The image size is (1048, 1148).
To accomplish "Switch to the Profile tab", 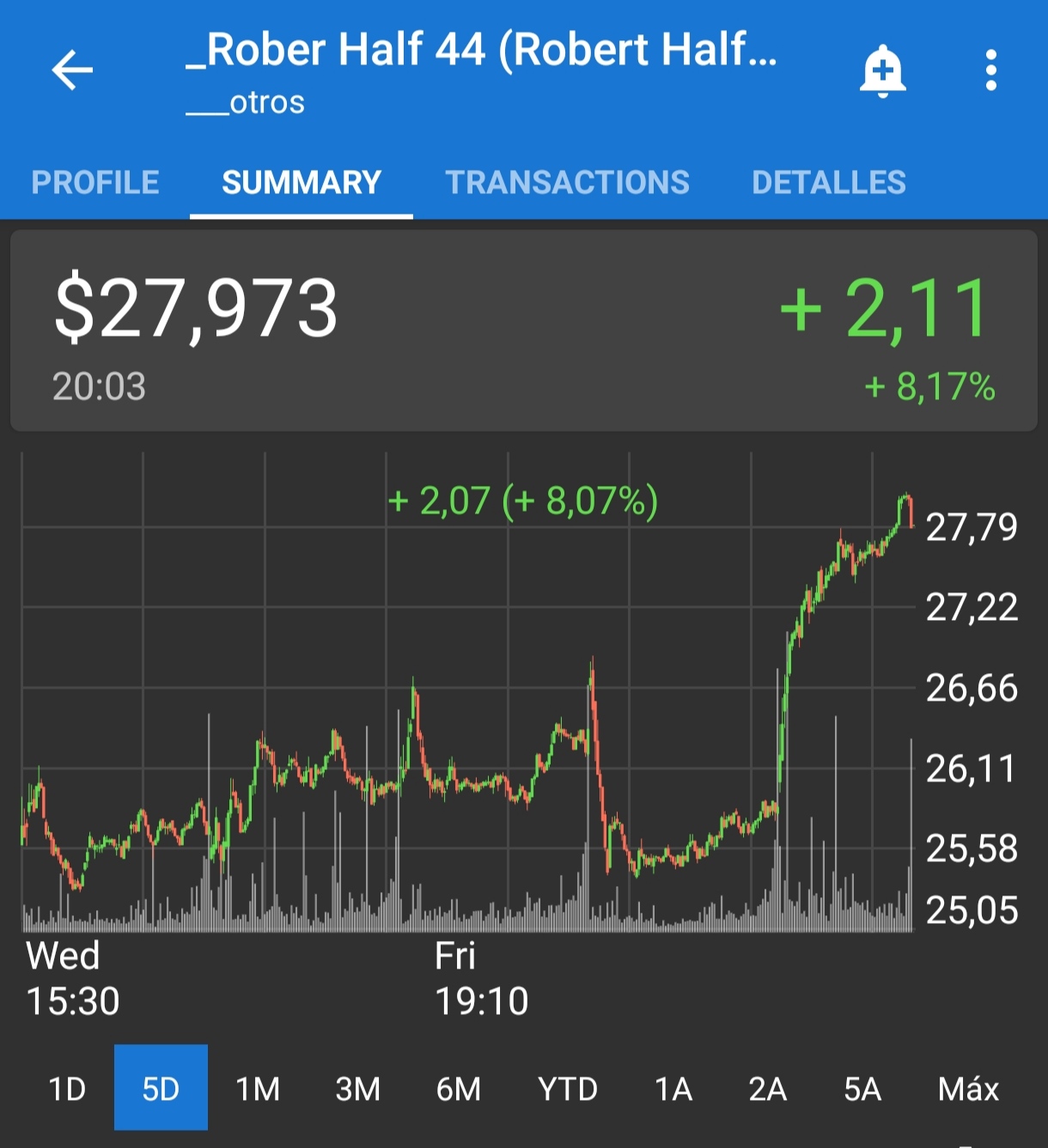I will (x=95, y=182).
